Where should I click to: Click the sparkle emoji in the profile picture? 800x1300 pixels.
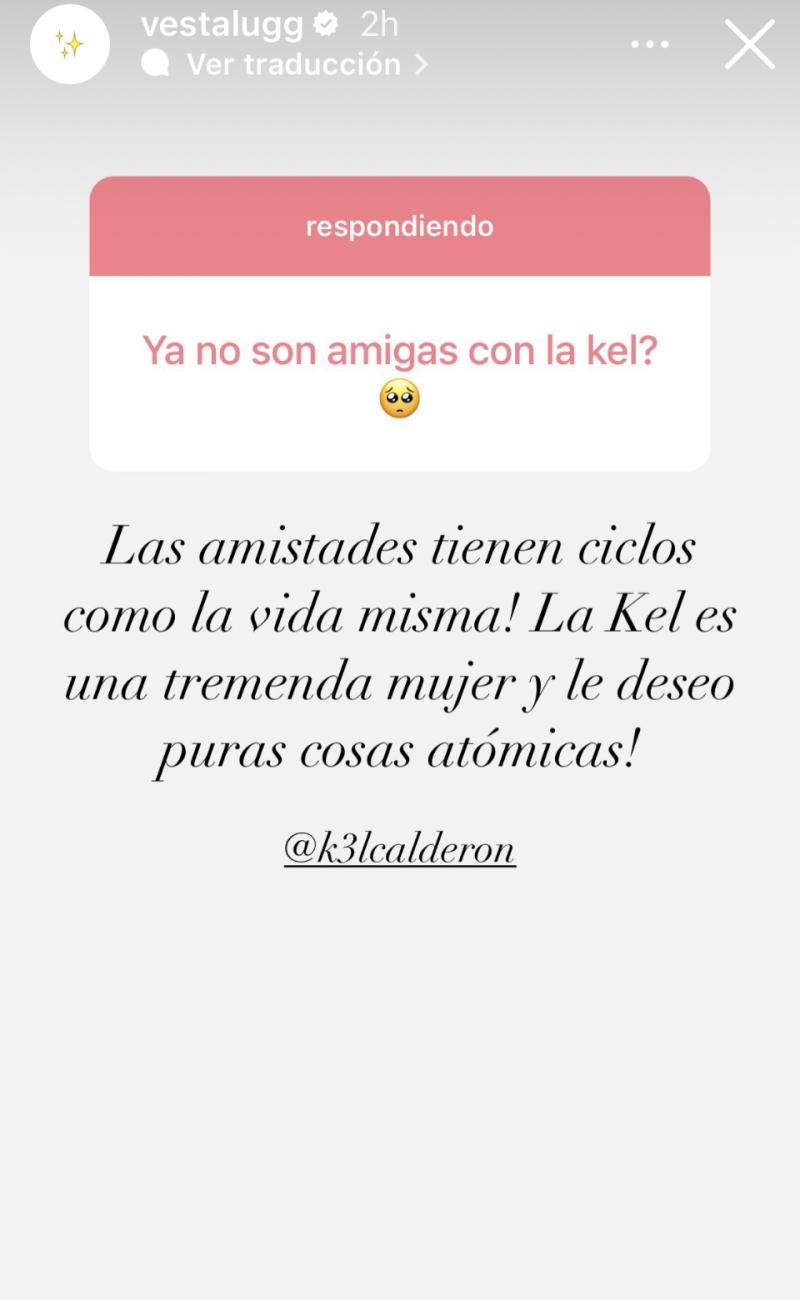[x=70, y=44]
